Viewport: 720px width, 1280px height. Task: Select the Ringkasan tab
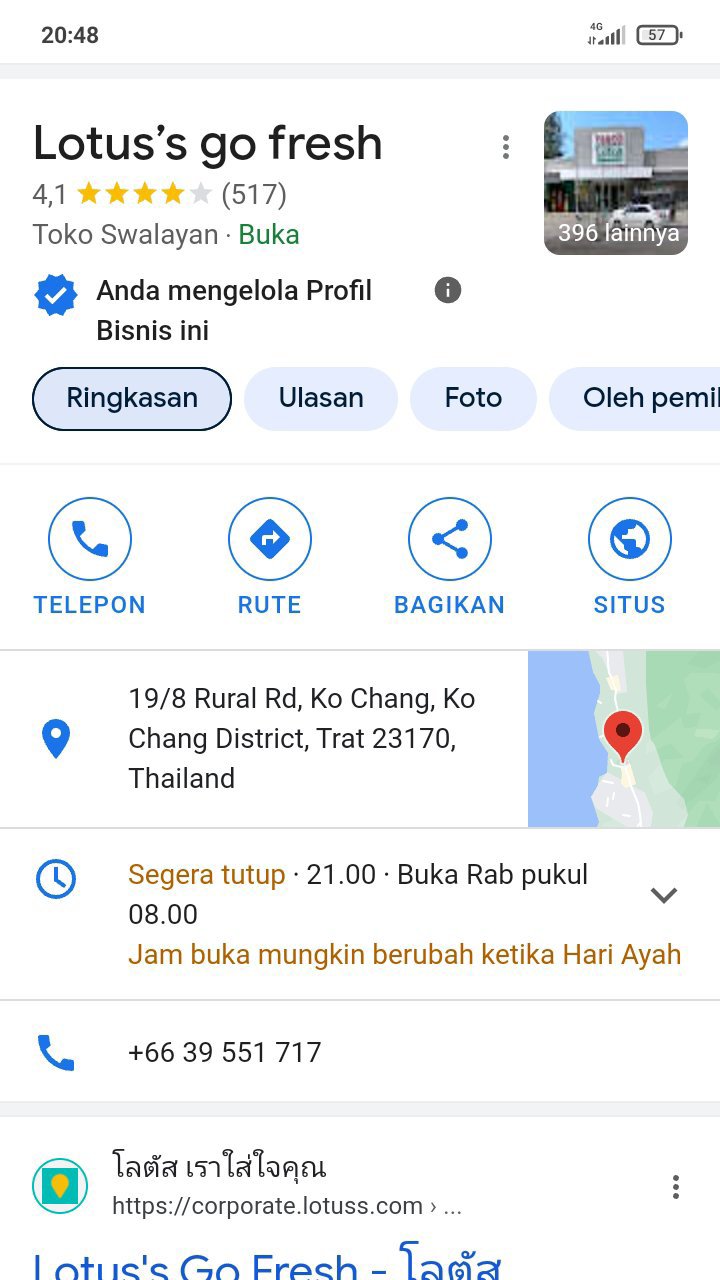[132, 398]
